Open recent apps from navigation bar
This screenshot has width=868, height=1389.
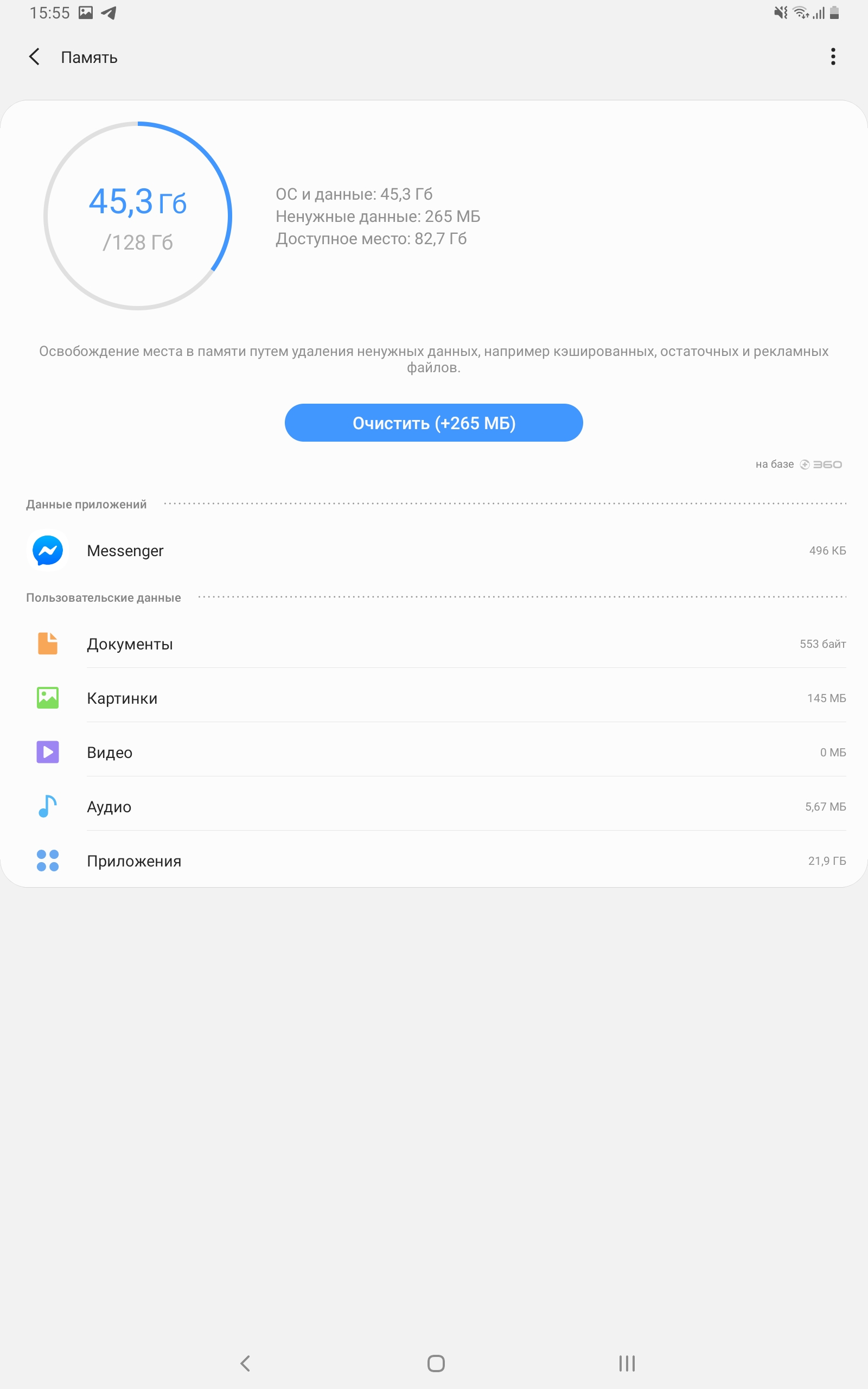click(x=626, y=1363)
